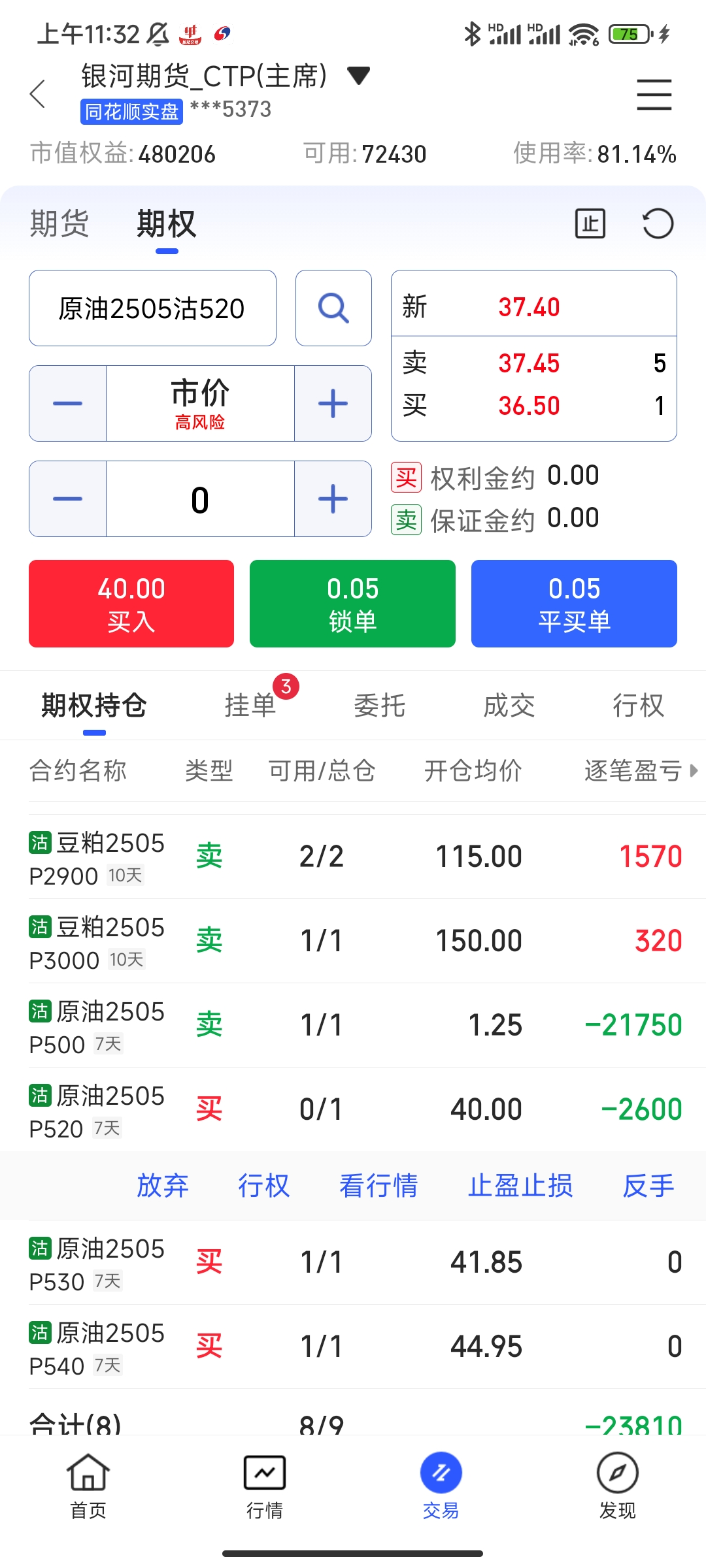Switch to the 期货 tab
This screenshot has height=1568, width=706.
[x=59, y=223]
